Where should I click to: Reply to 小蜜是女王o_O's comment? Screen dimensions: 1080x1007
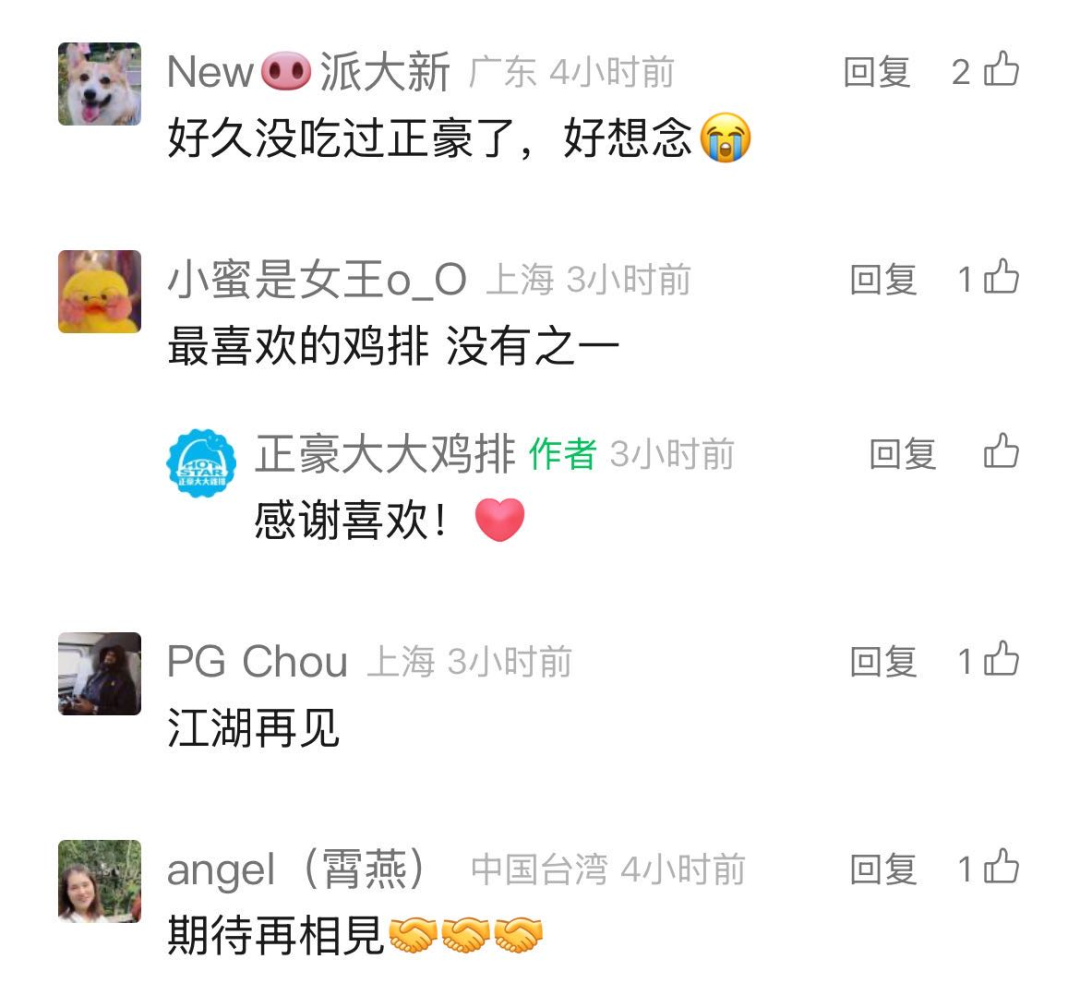[x=883, y=280]
